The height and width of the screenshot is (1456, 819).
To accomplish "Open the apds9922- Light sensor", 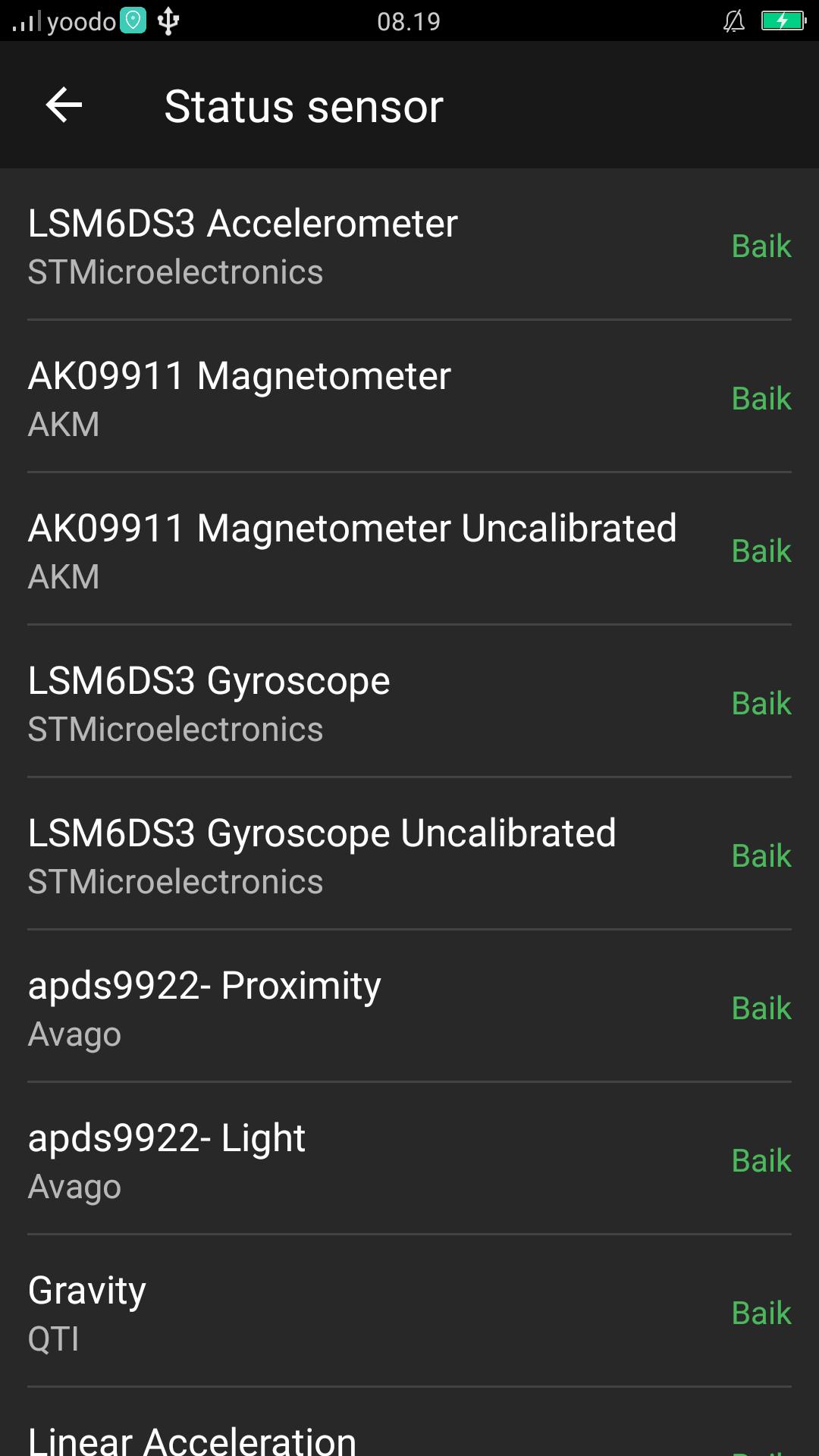I will click(x=409, y=1159).
